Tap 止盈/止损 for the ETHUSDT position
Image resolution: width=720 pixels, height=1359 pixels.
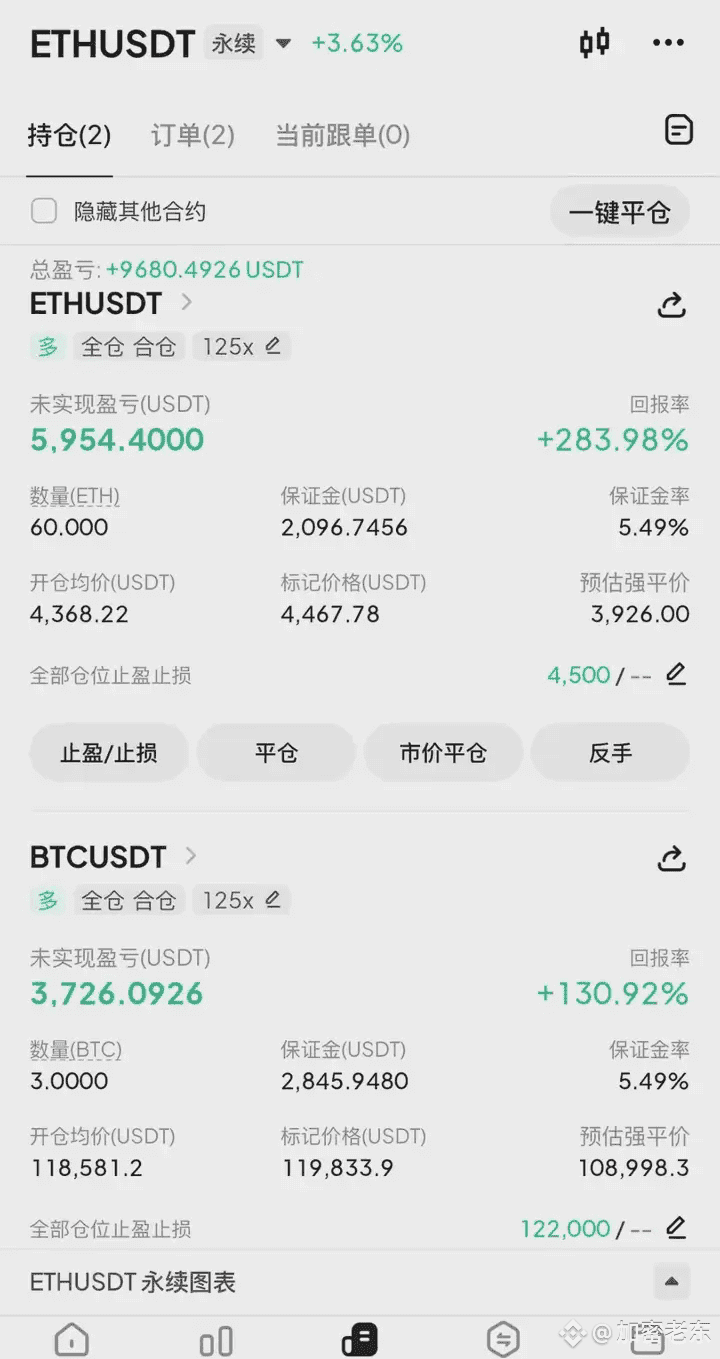(109, 753)
